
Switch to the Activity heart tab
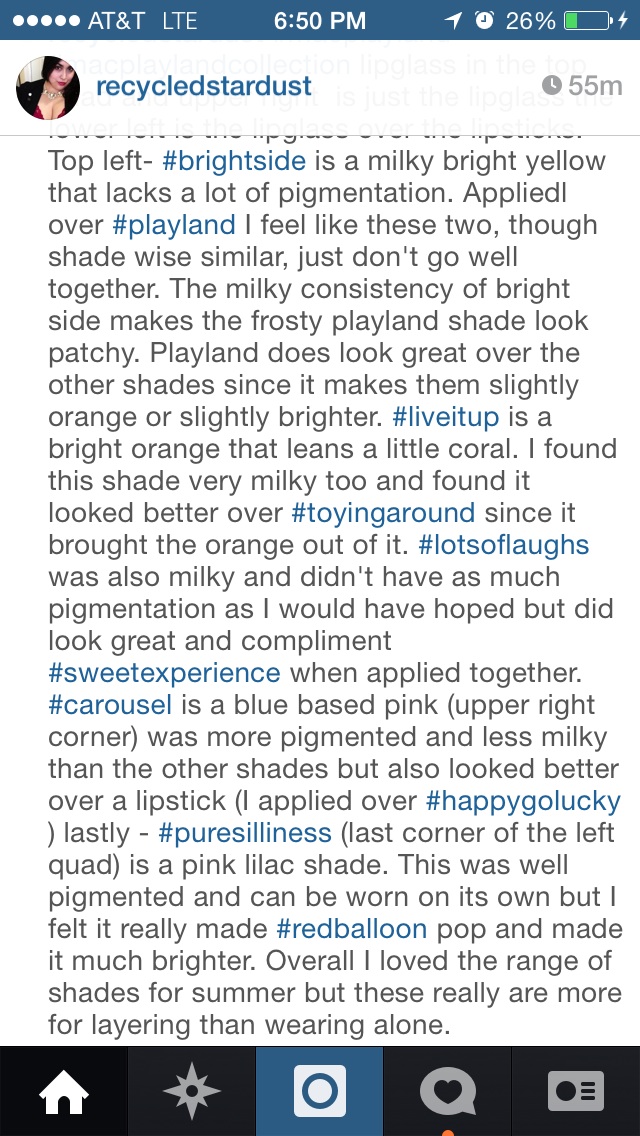pos(447,1091)
